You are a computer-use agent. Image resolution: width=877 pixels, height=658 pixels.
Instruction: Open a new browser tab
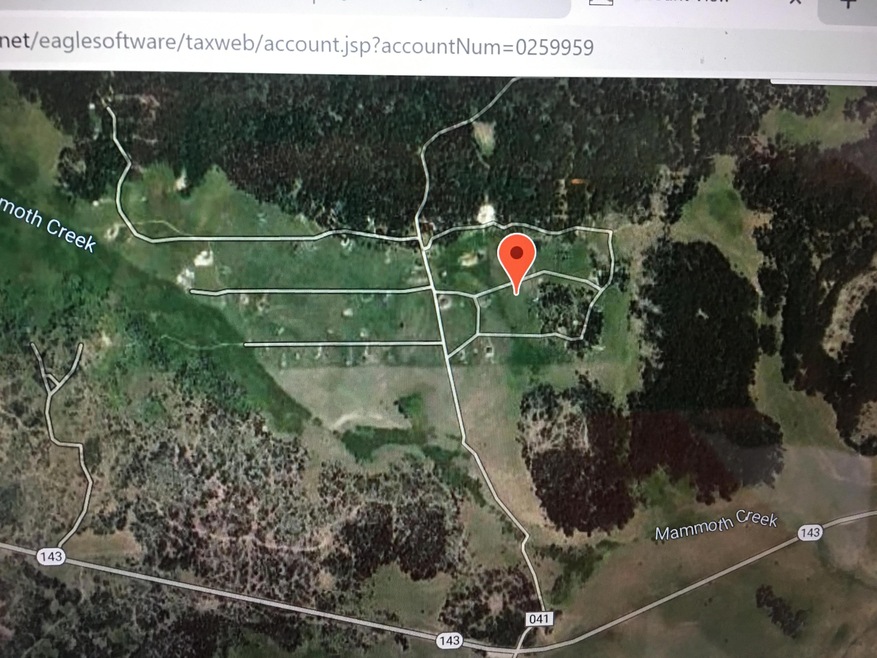coord(850,5)
